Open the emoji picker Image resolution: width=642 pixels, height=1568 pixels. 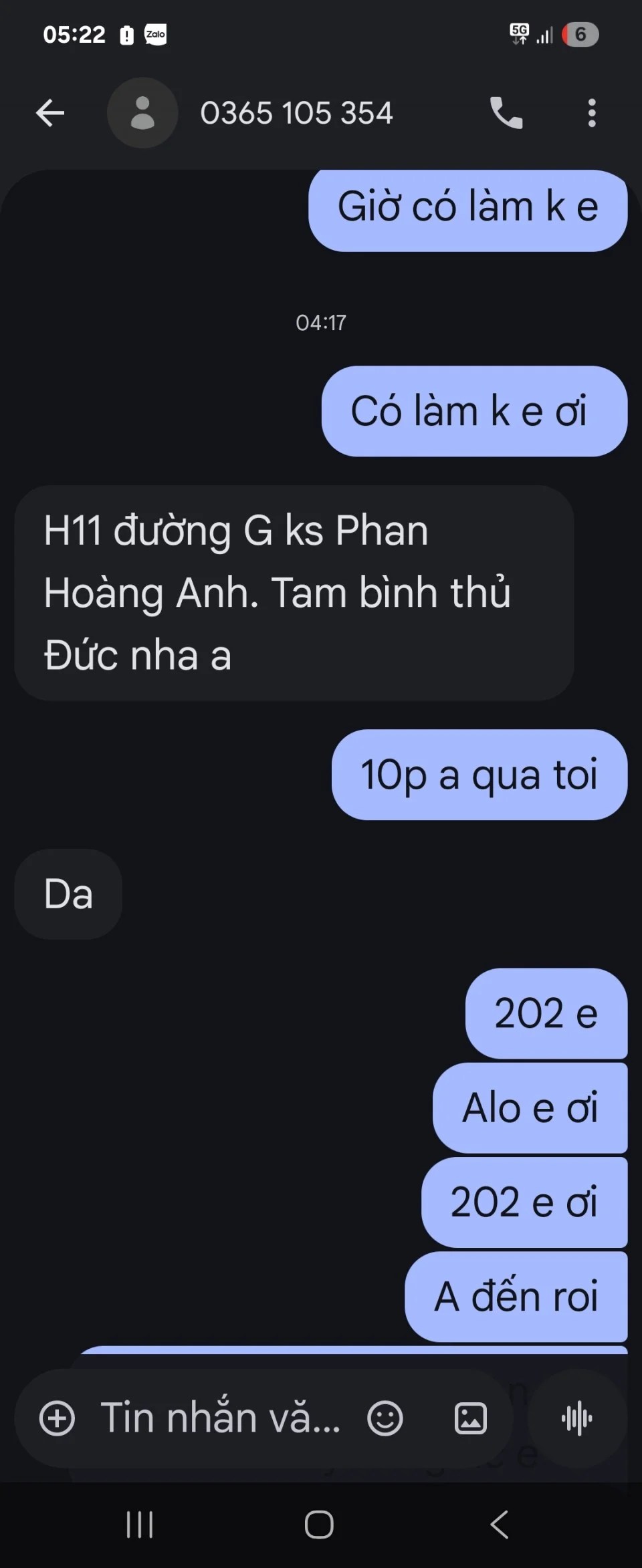click(385, 1418)
